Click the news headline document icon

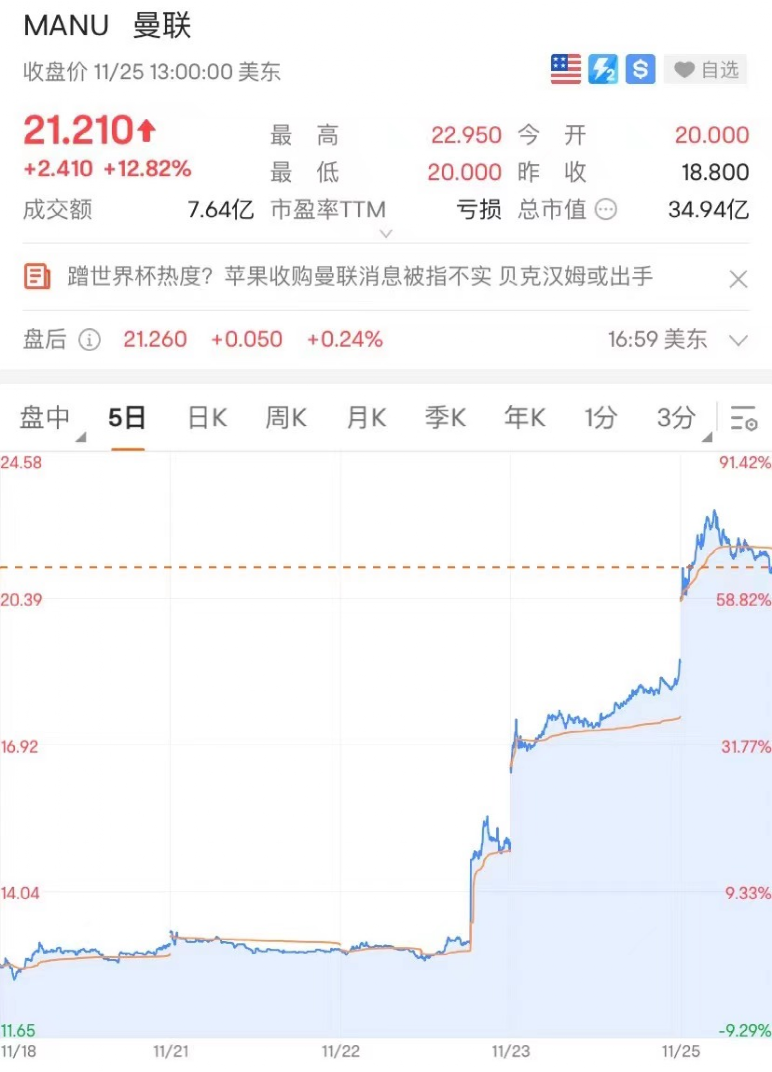[36, 278]
